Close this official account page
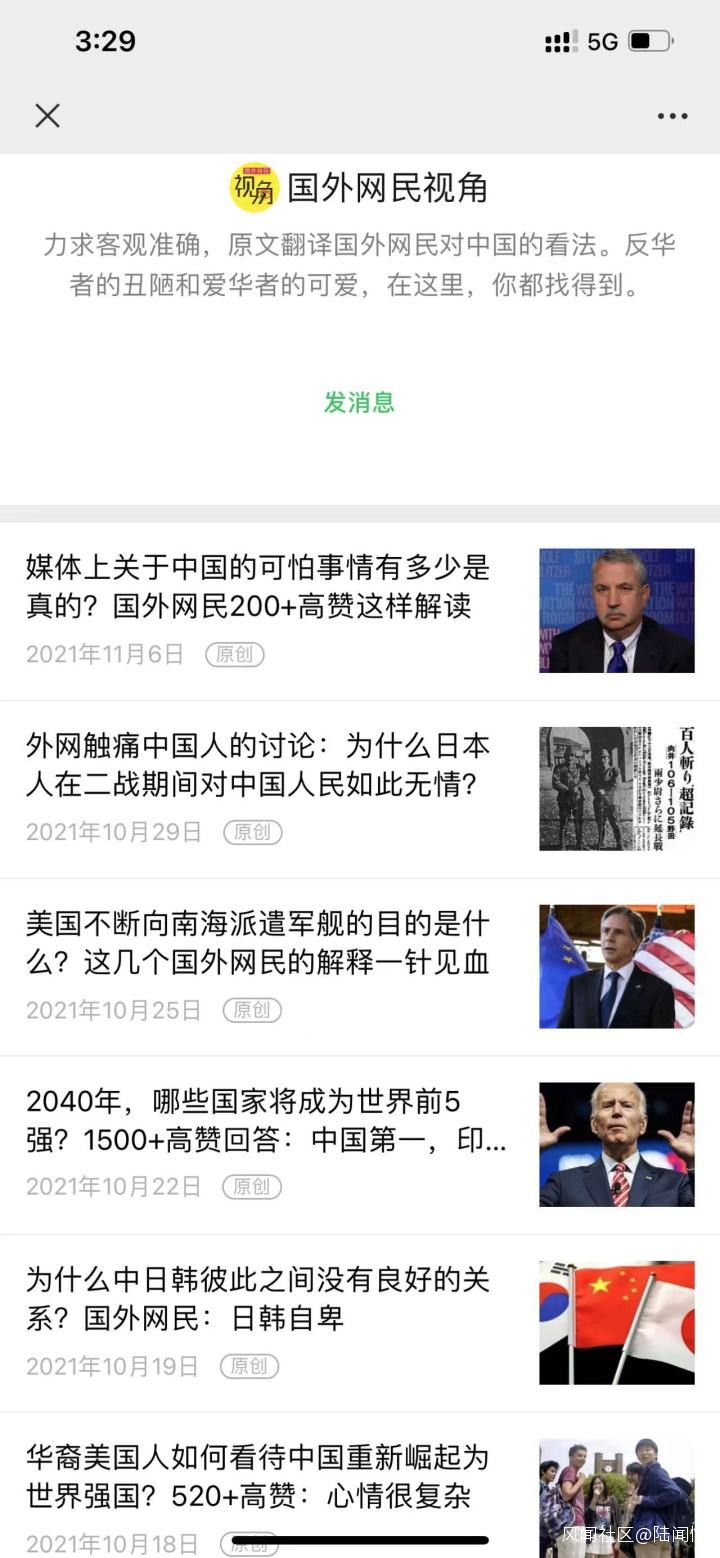Image resolution: width=720 pixels, height=1558 pixels. click(47, 116)
